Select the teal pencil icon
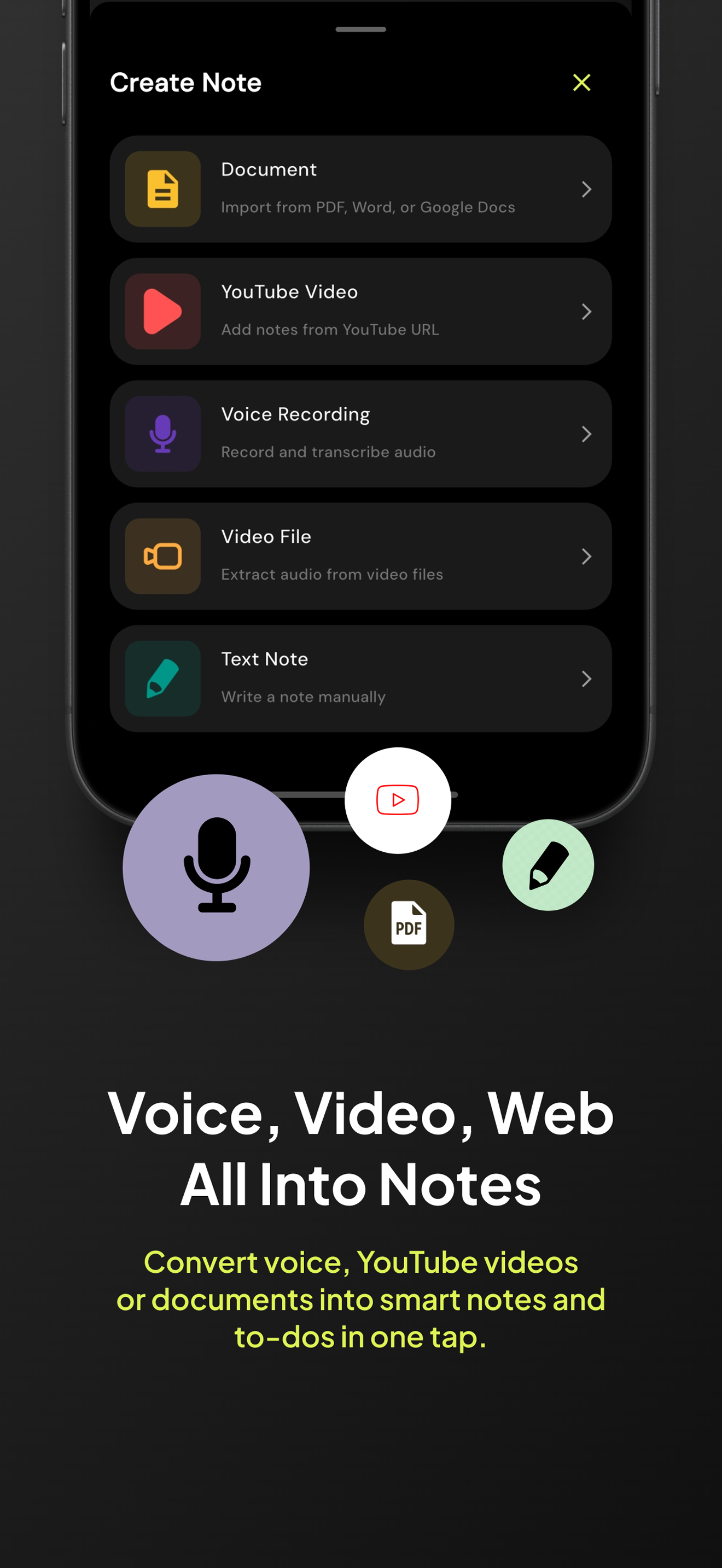 click(162, 678)
